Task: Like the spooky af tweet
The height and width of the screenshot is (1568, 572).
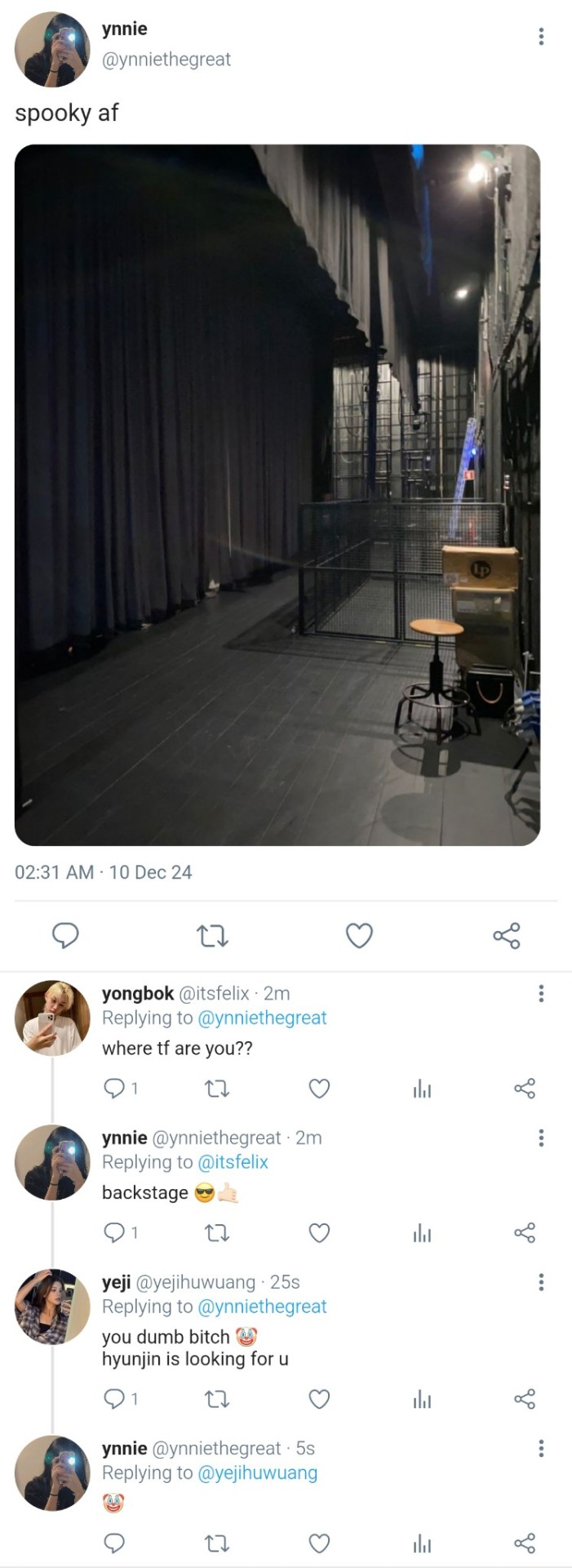Action: [x=359, y=935]
